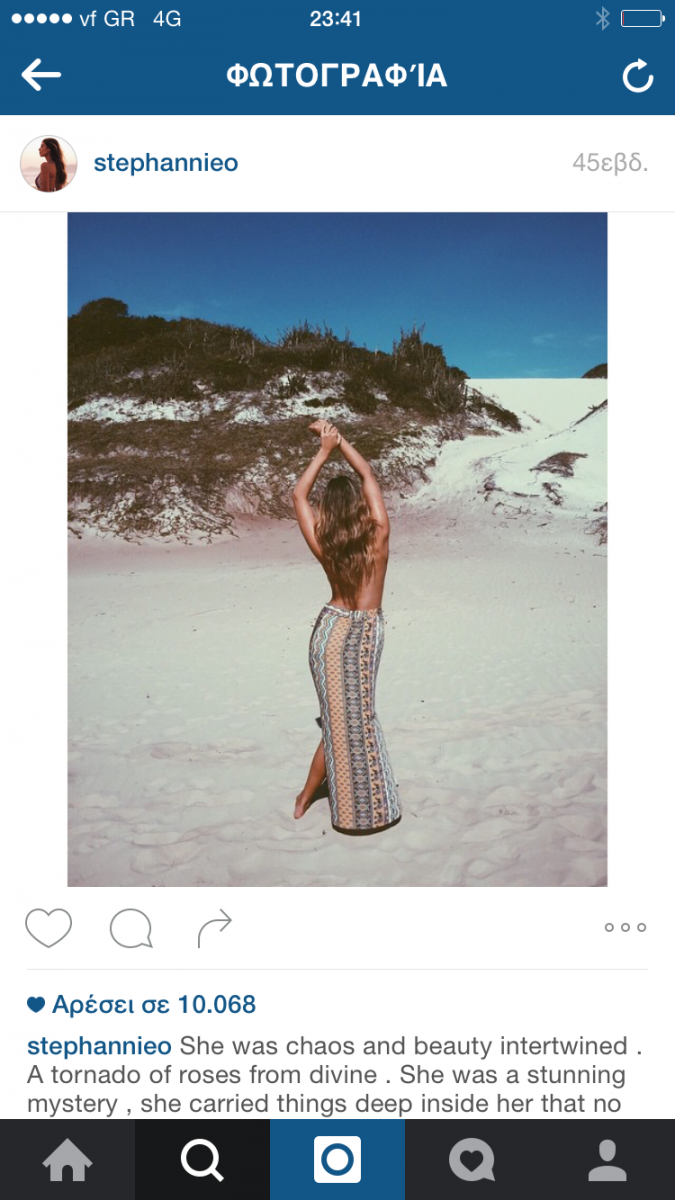Comment on this photo
This screenshot has width=675, height=1200.
click(x=131, y=928)
